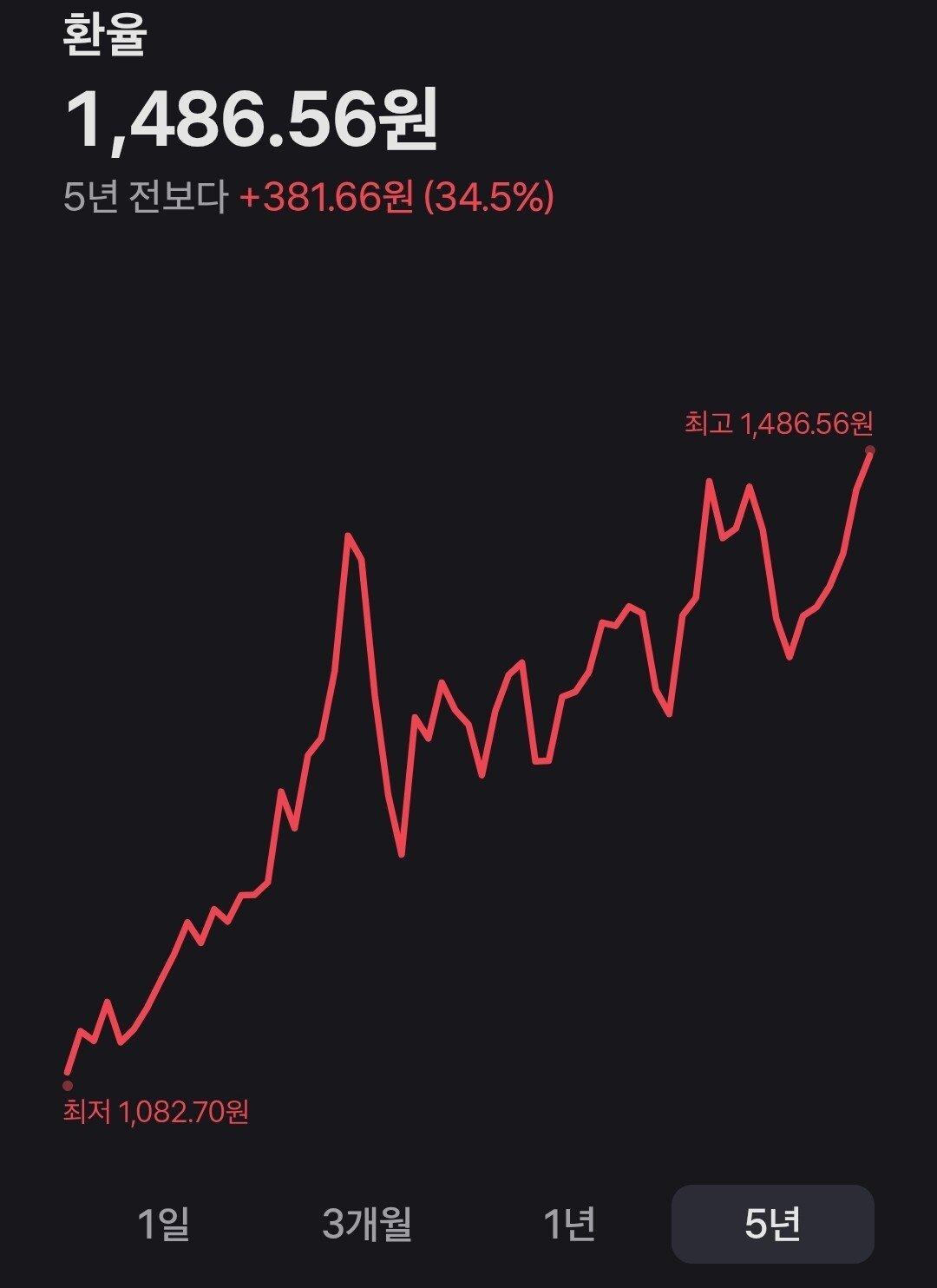
Task: Select the dot marking the chart's lowest point
Action: click(x=67, y=1084)
